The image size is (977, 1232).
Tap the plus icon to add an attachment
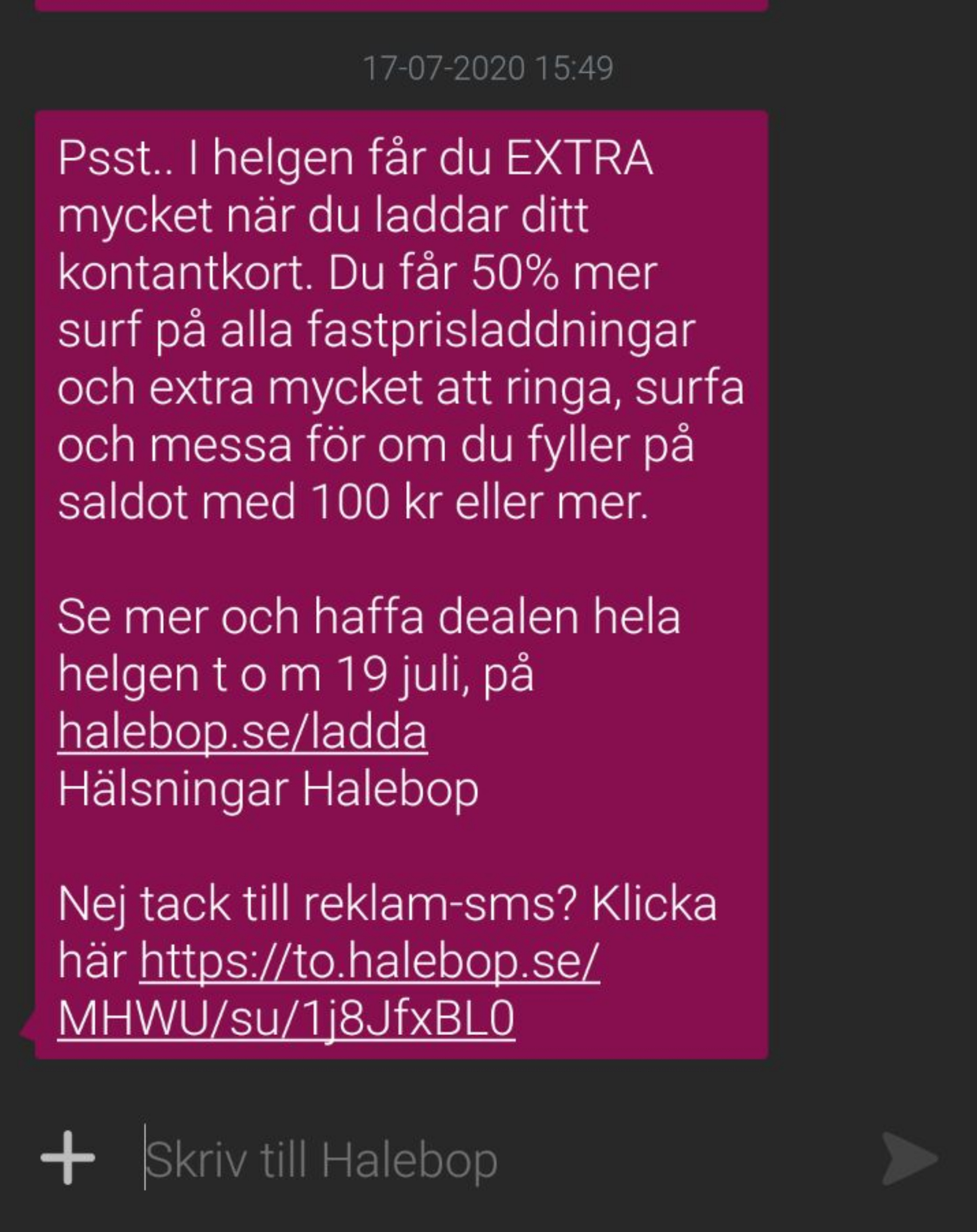(x=67, y=1158)
